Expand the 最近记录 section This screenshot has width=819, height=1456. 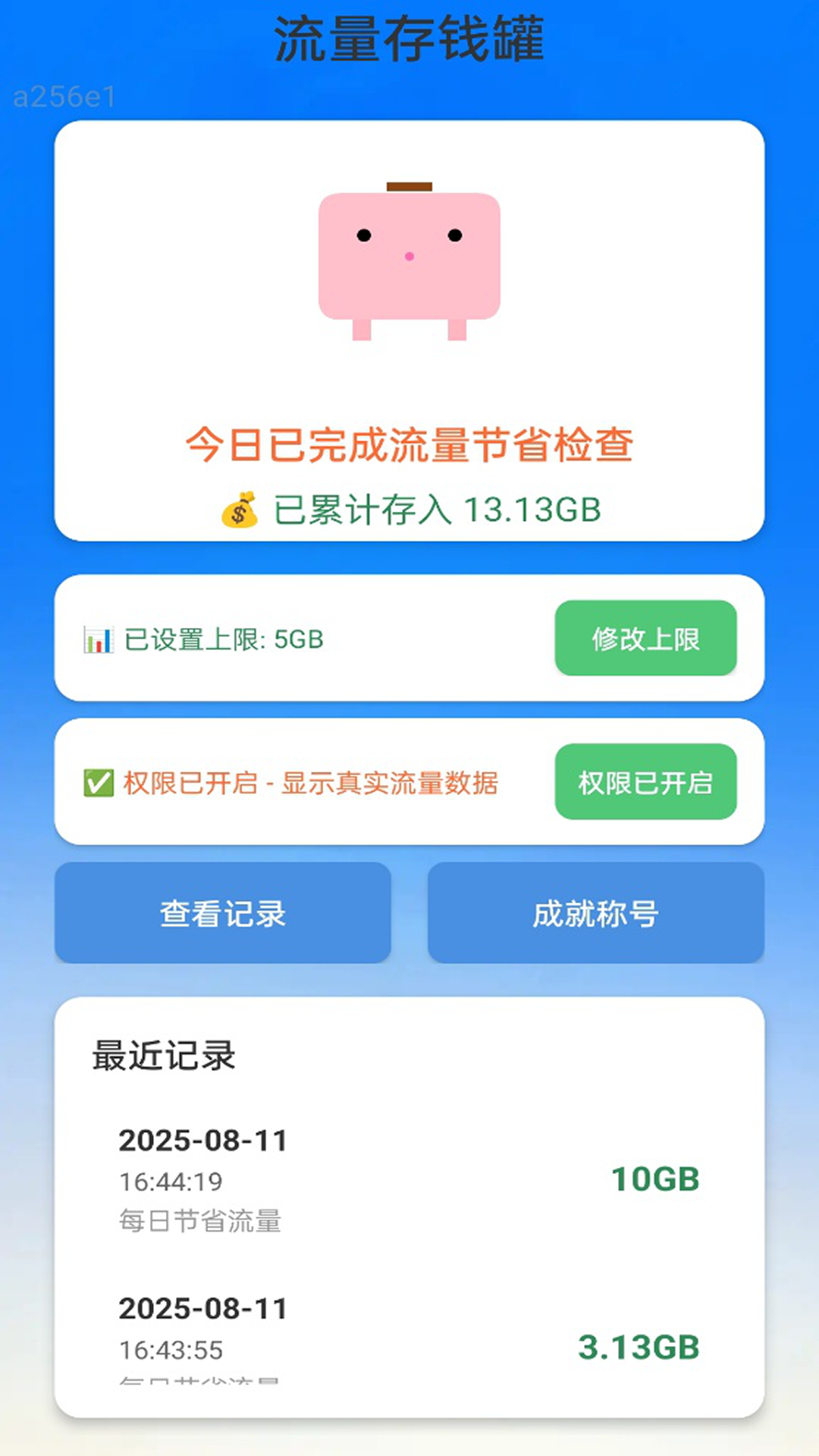pyautogui.click(x=163, y=1056)
